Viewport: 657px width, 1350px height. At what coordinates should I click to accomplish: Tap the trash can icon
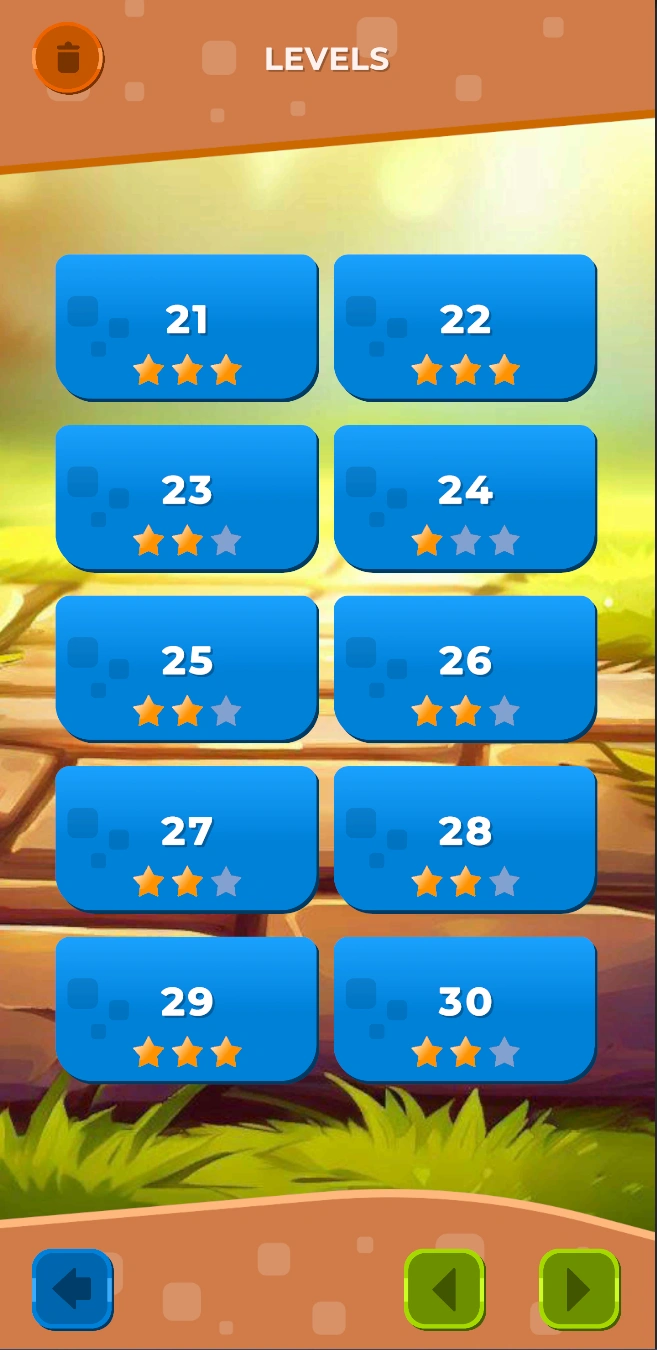[68, 58]
